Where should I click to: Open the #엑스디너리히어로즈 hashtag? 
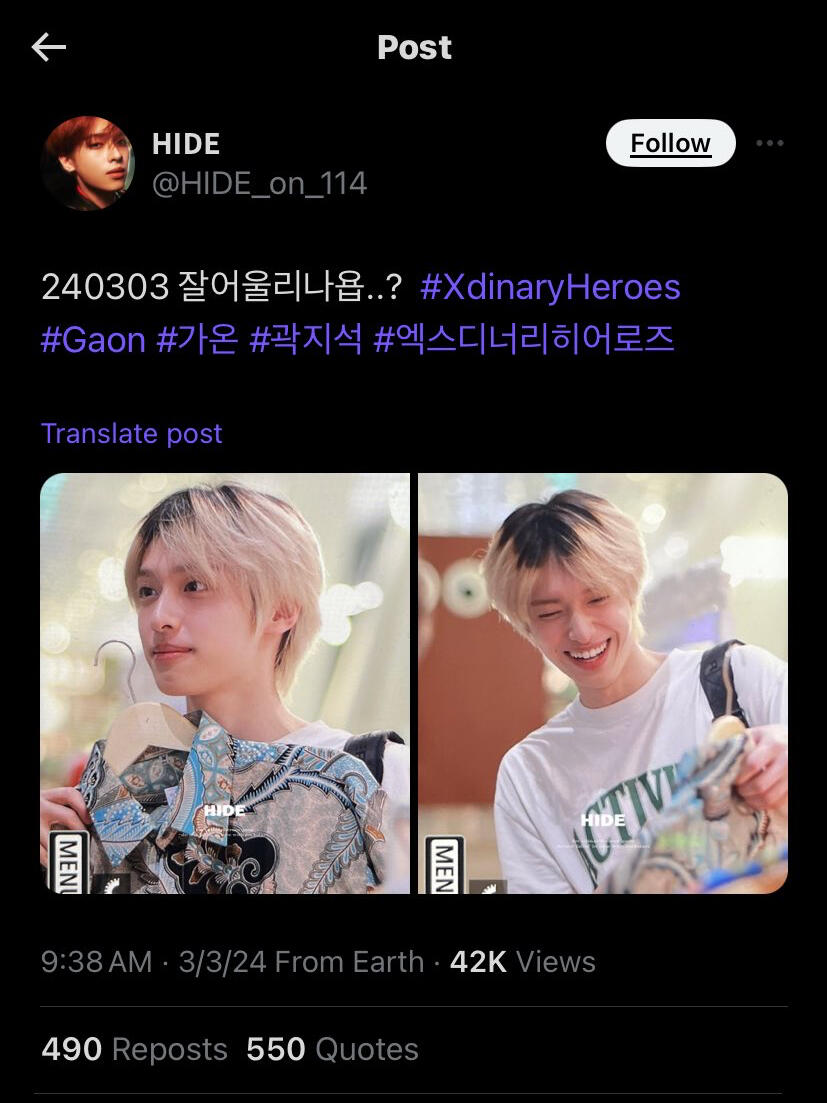pyautogui.click(x=523, y=340)
